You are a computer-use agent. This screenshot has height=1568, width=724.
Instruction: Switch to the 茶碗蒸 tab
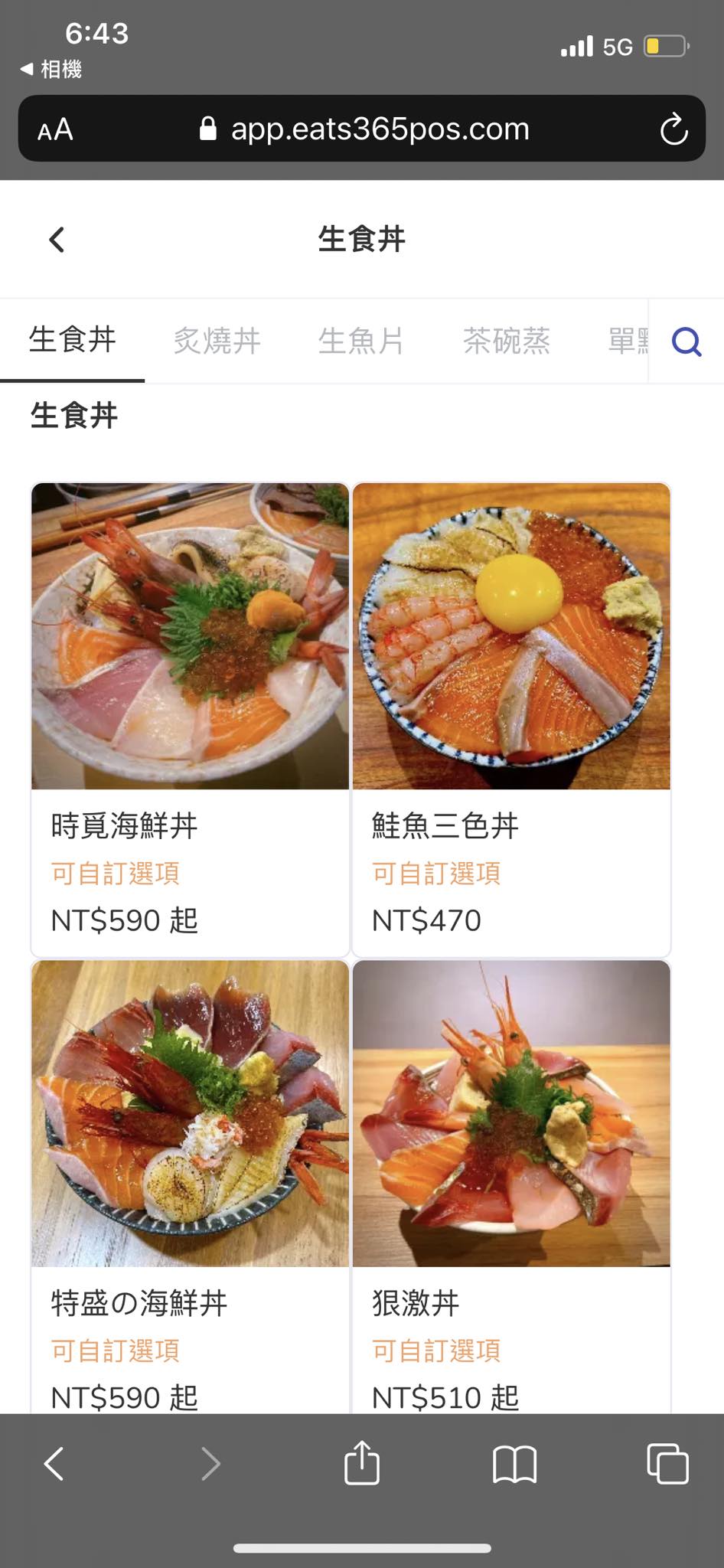507,341
